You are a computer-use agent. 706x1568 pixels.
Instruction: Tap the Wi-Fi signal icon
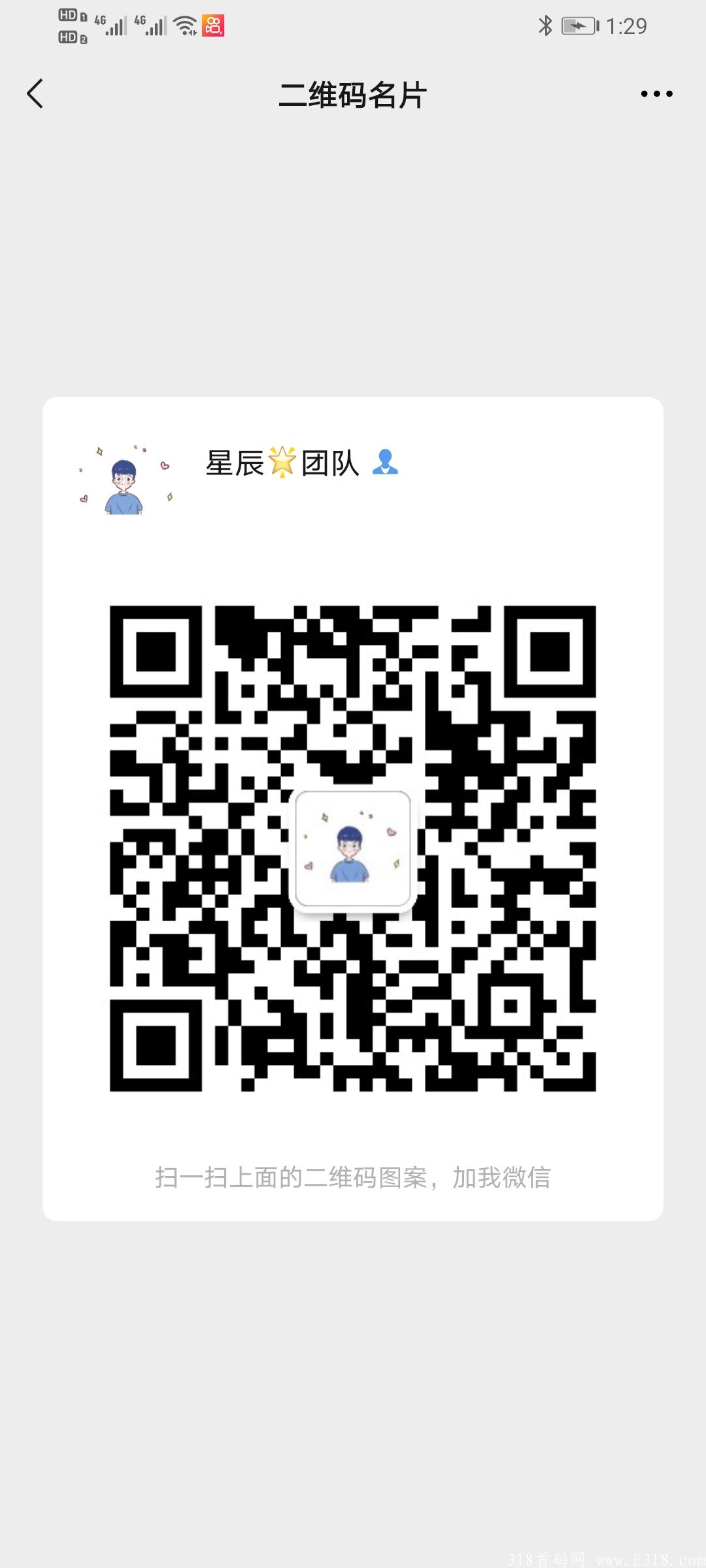pyautogui.click(x=182, y=25)
